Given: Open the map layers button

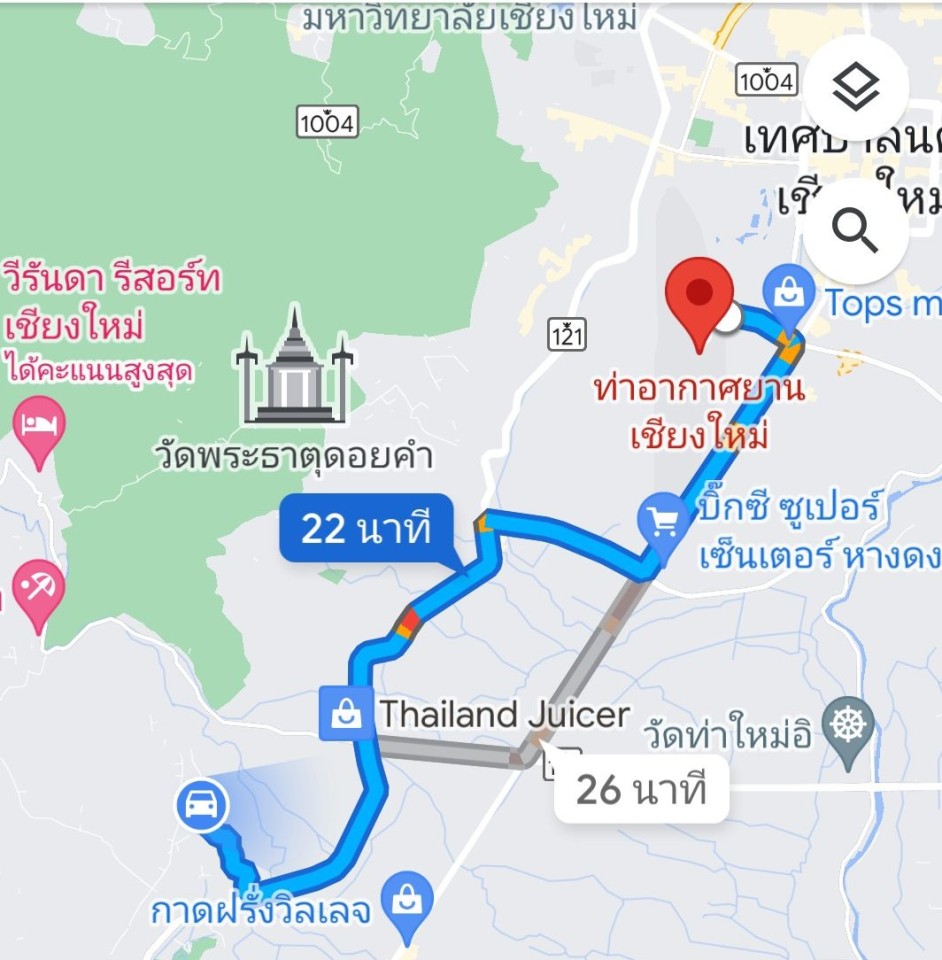Looking at the screenshot, I should (856, 88).
